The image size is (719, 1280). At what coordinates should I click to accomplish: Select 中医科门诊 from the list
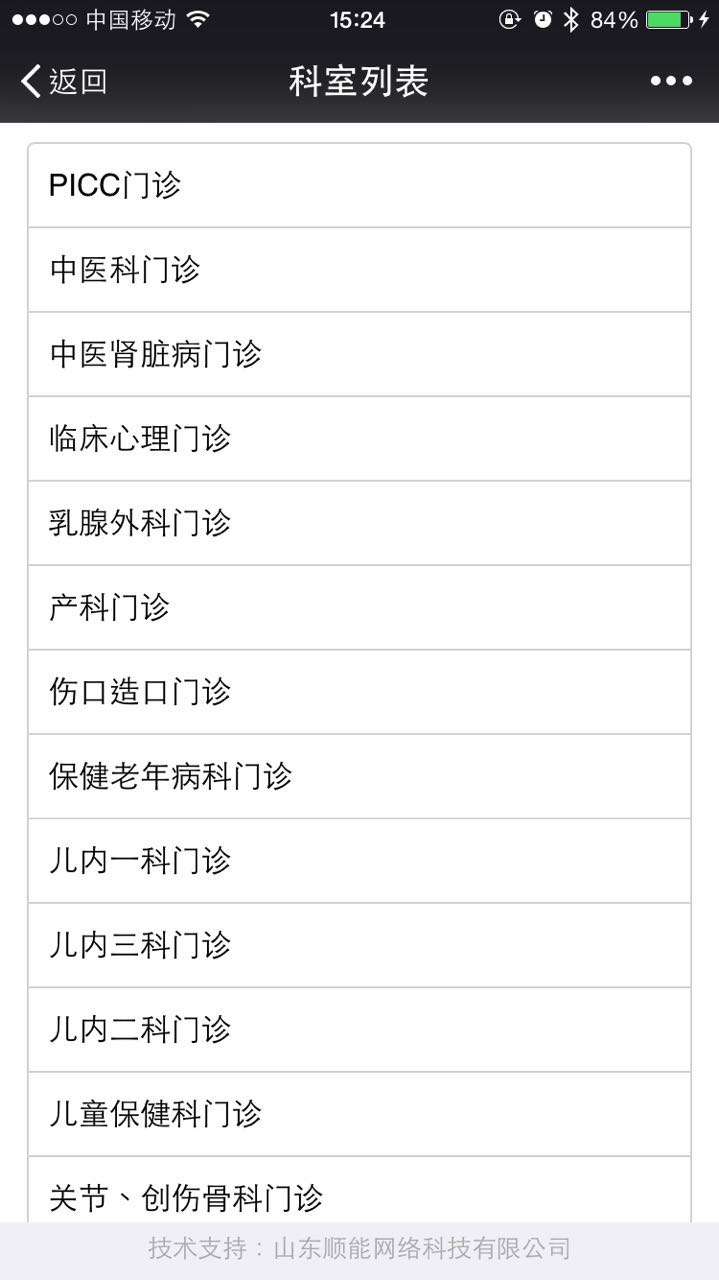(359, 270)
